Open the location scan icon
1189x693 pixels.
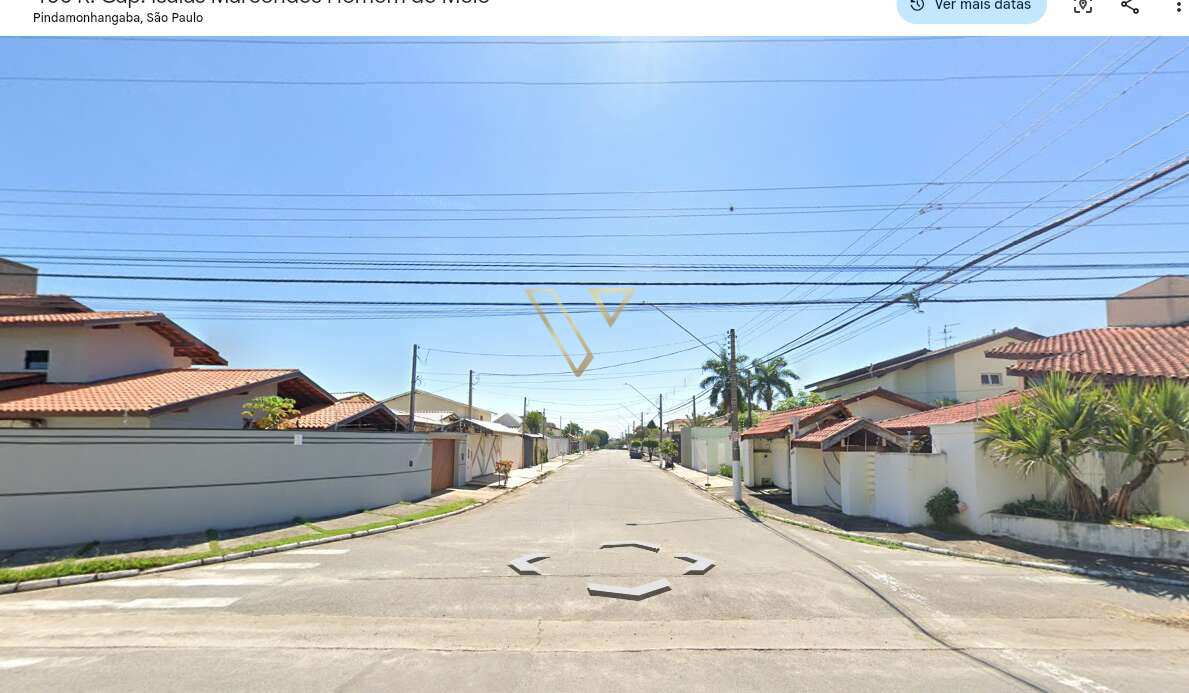[1082, 7]
